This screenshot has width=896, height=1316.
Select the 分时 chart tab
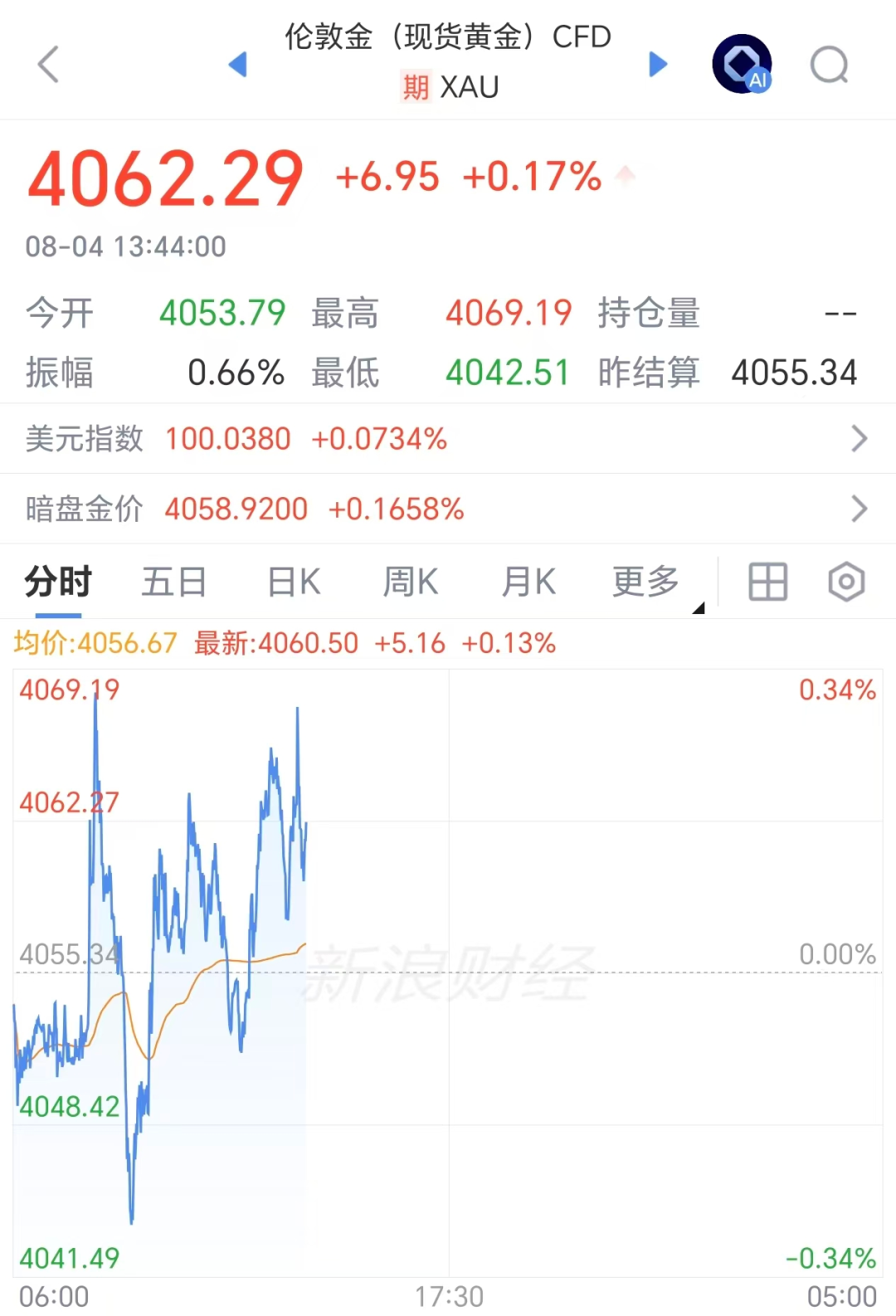[x=58, y=582]
